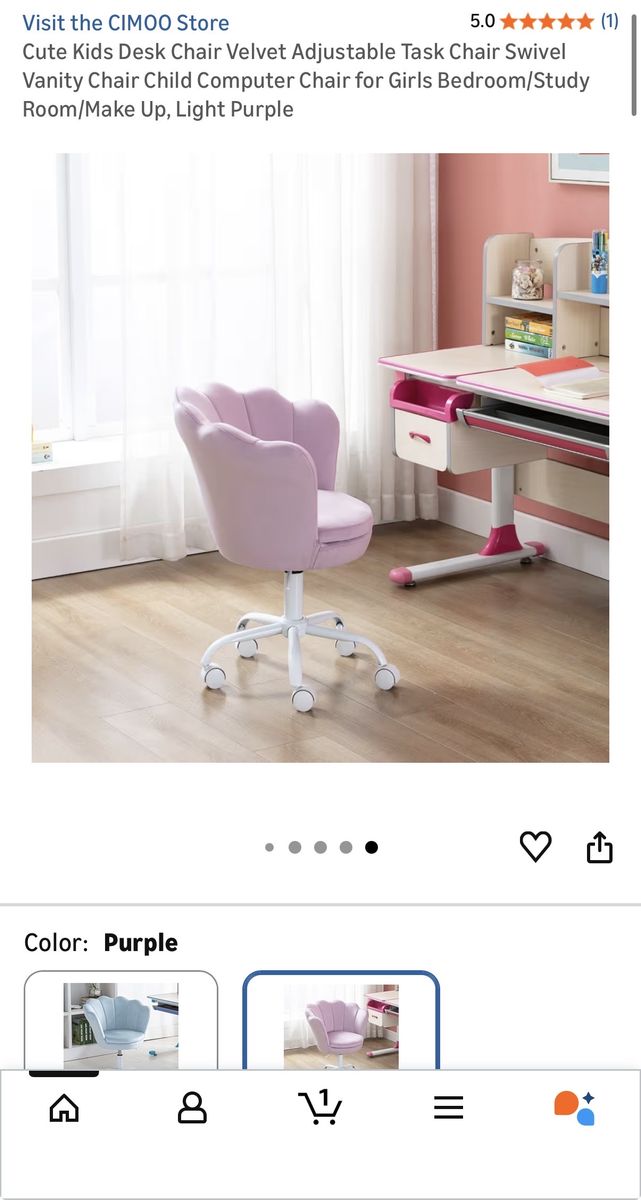Viewport: 641px width, 1200px height.
Task: Open the 5.0 star rating reviews
Action: (x=545, y=21)
